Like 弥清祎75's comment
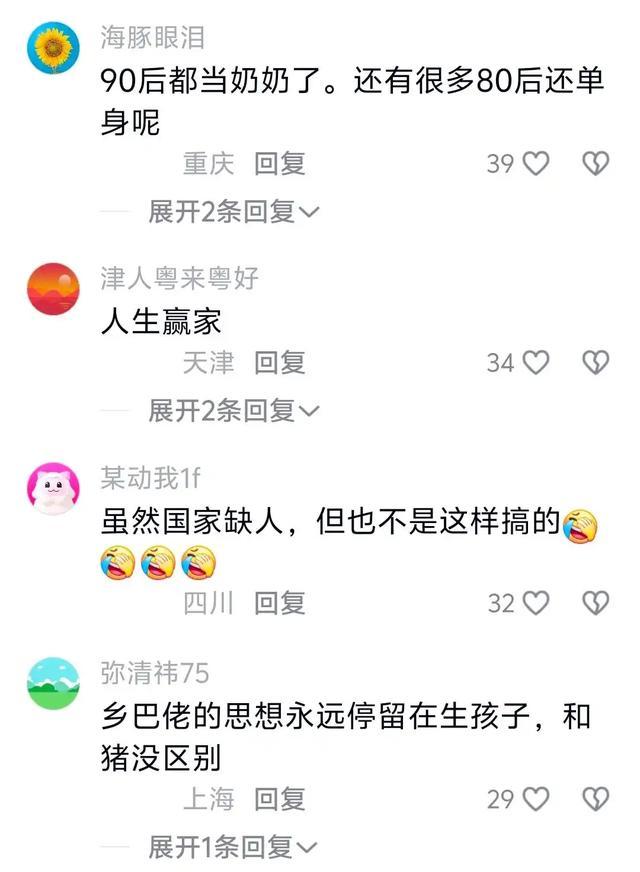This screenshot has width=640, height=872. click(537, 799)
